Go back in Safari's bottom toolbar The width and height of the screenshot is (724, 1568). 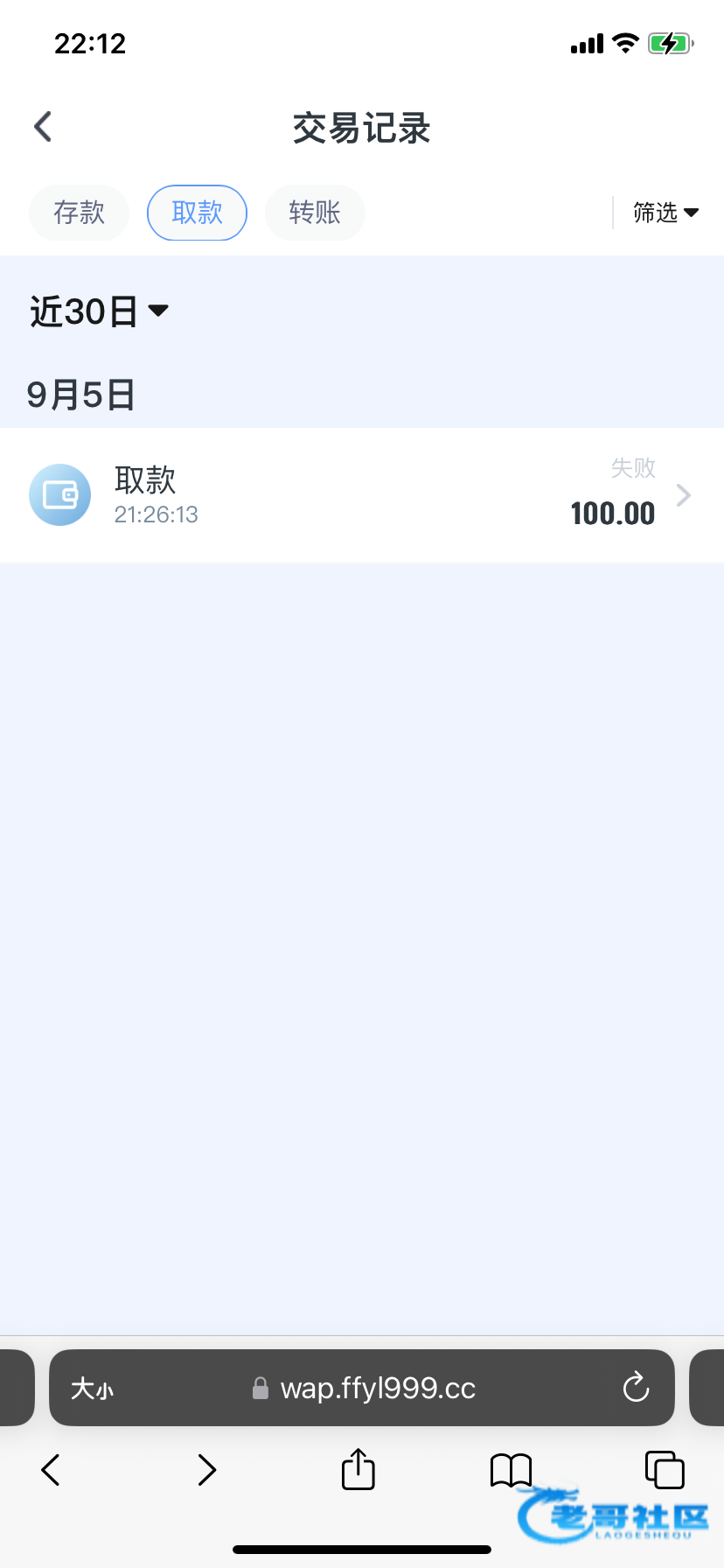coord(51,1470)
